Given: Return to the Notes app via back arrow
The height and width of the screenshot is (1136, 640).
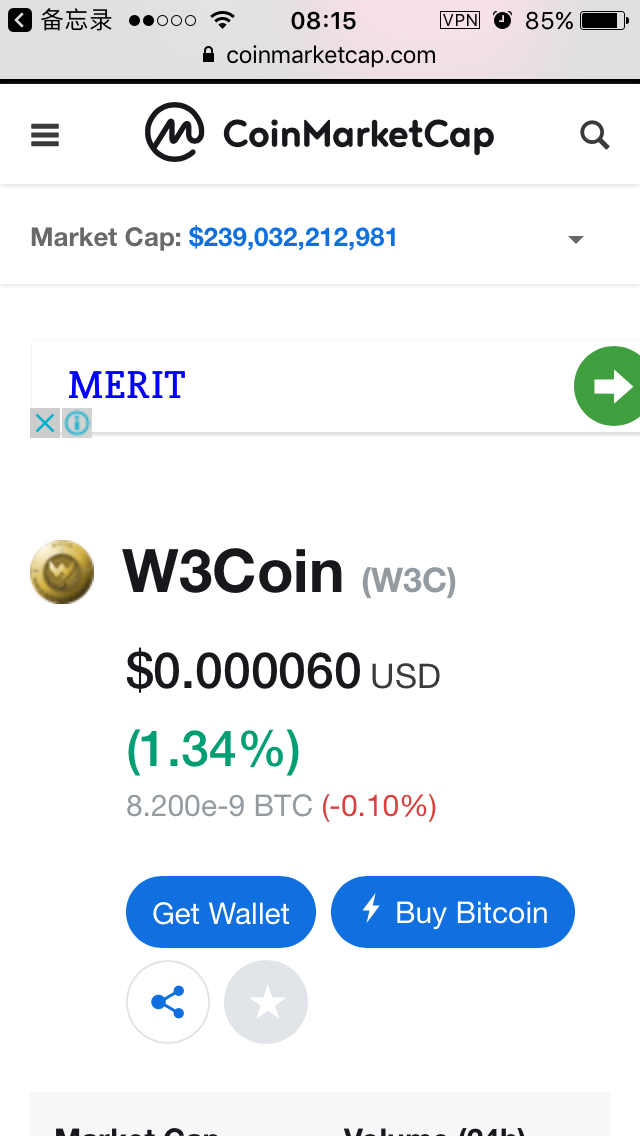Looking at the screenshot, I should pos(20,20).
